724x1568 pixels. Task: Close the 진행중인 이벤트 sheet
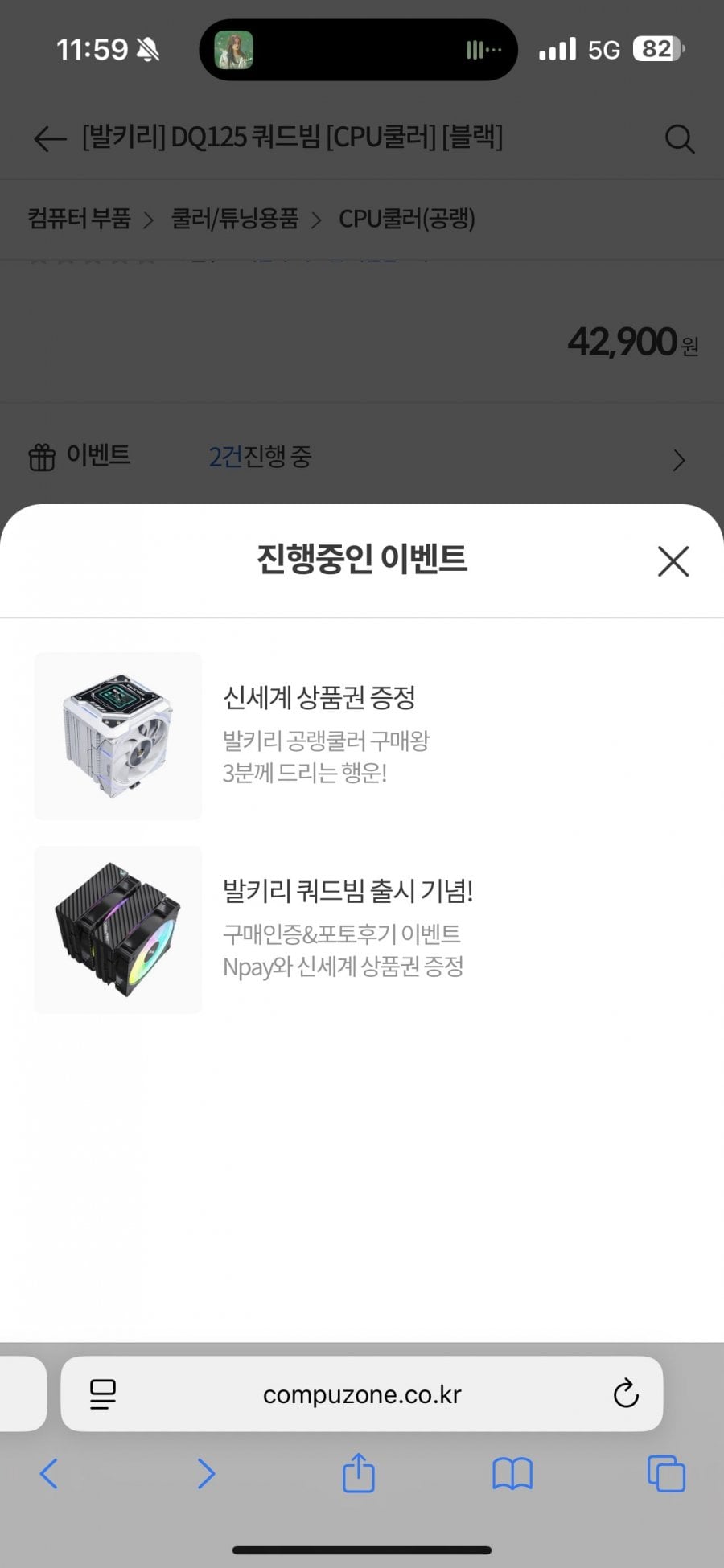tap(673, 561)
